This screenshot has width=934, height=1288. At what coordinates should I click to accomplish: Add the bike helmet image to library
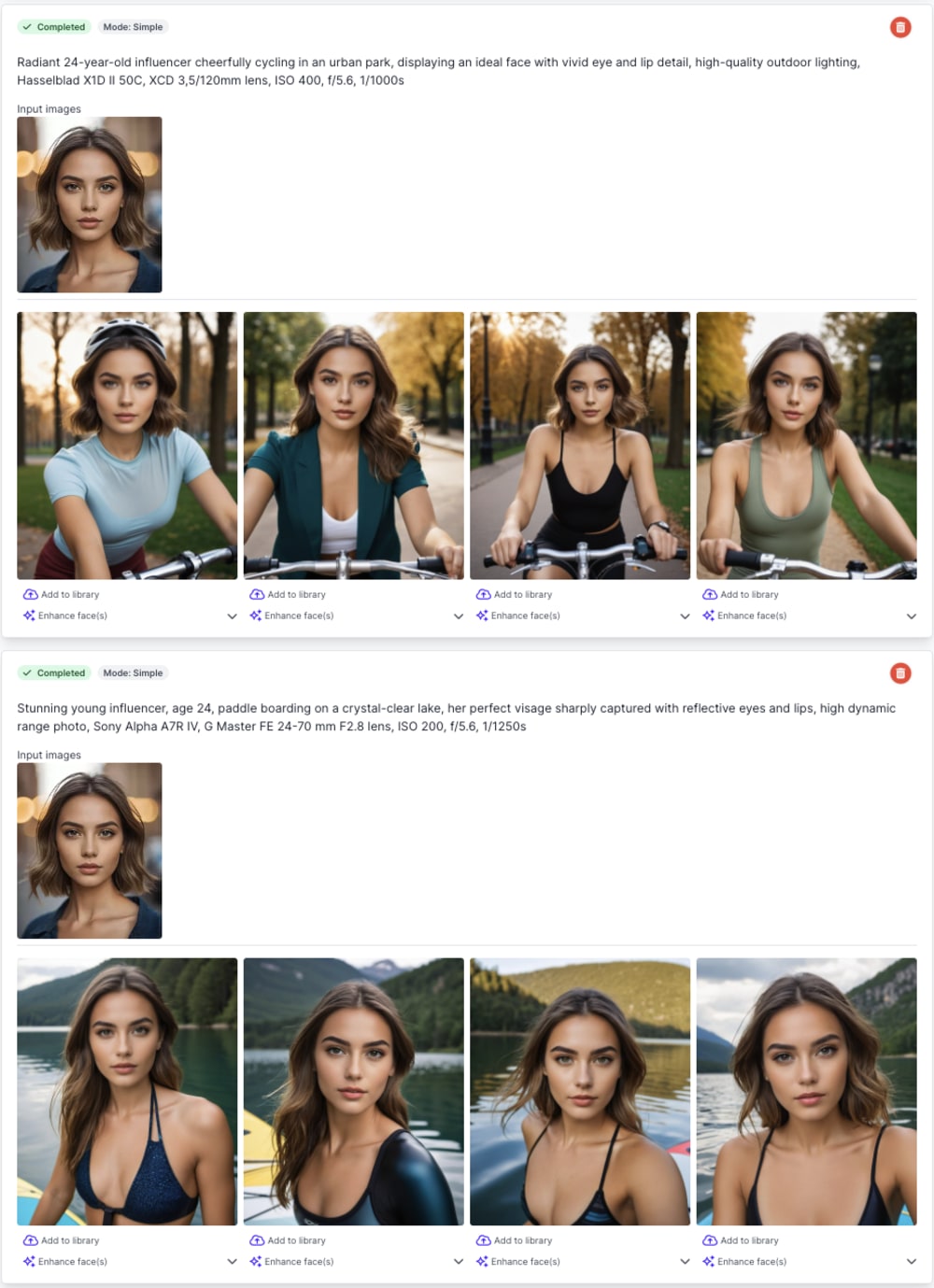pos(62,595)
